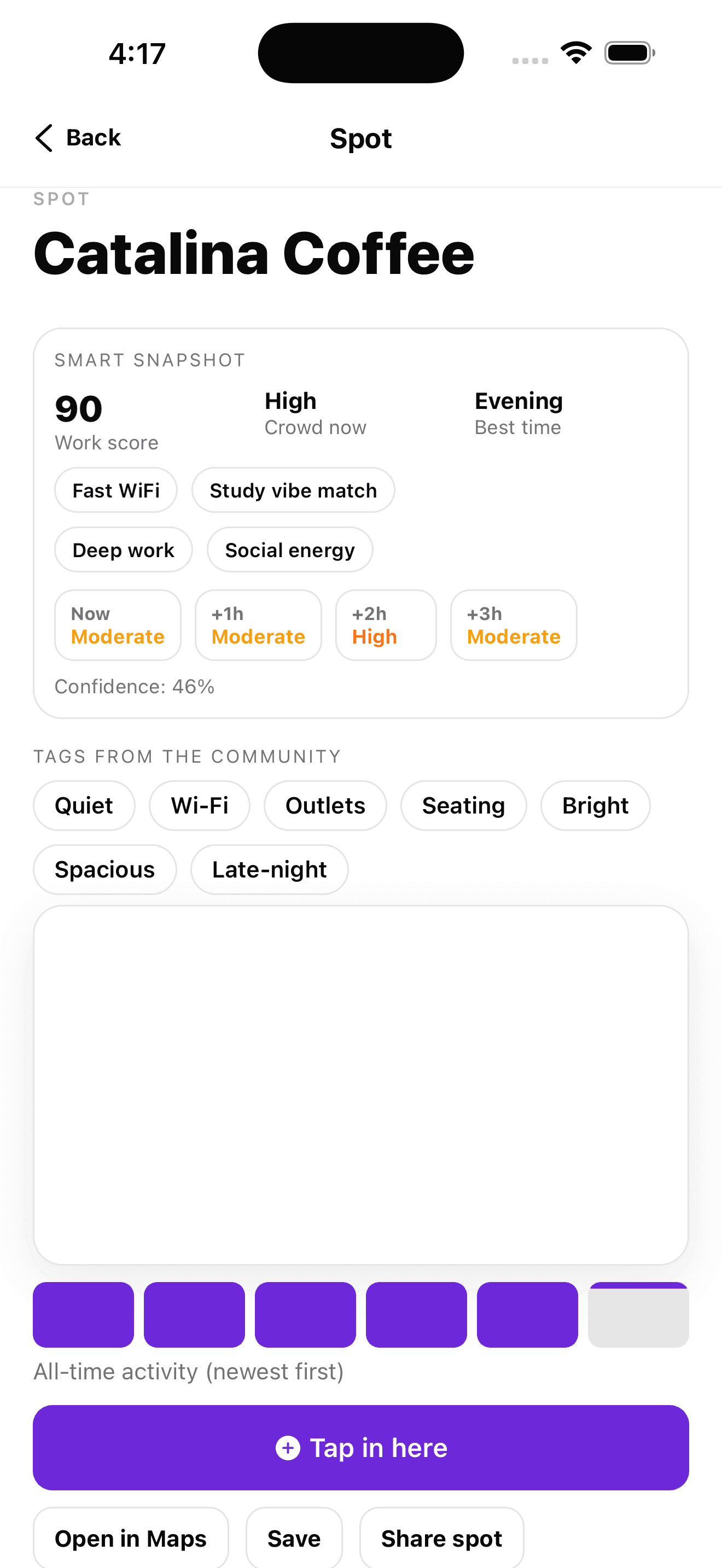Tap the Deep work chip

[x=123, y=549]
